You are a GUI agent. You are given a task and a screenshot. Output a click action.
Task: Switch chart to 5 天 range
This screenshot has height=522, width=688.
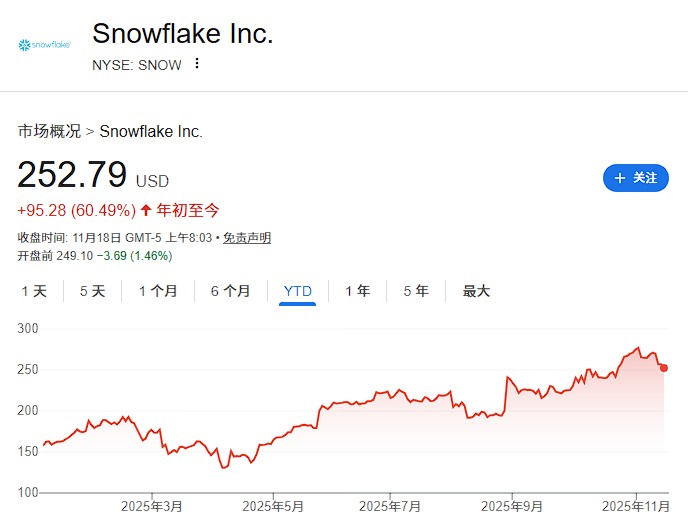[x=92, y=291]
